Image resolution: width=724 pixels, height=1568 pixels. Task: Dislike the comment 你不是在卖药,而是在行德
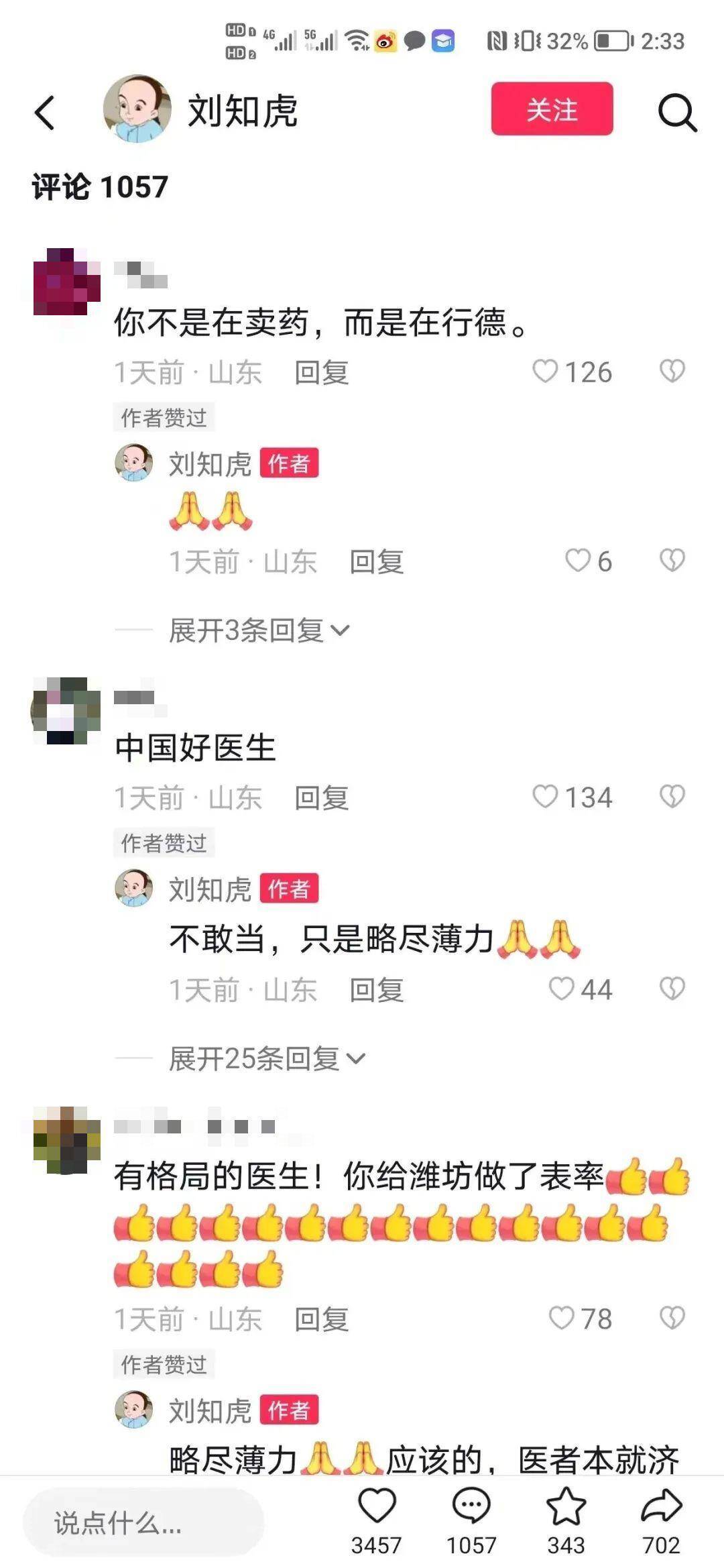click(672, 371)
